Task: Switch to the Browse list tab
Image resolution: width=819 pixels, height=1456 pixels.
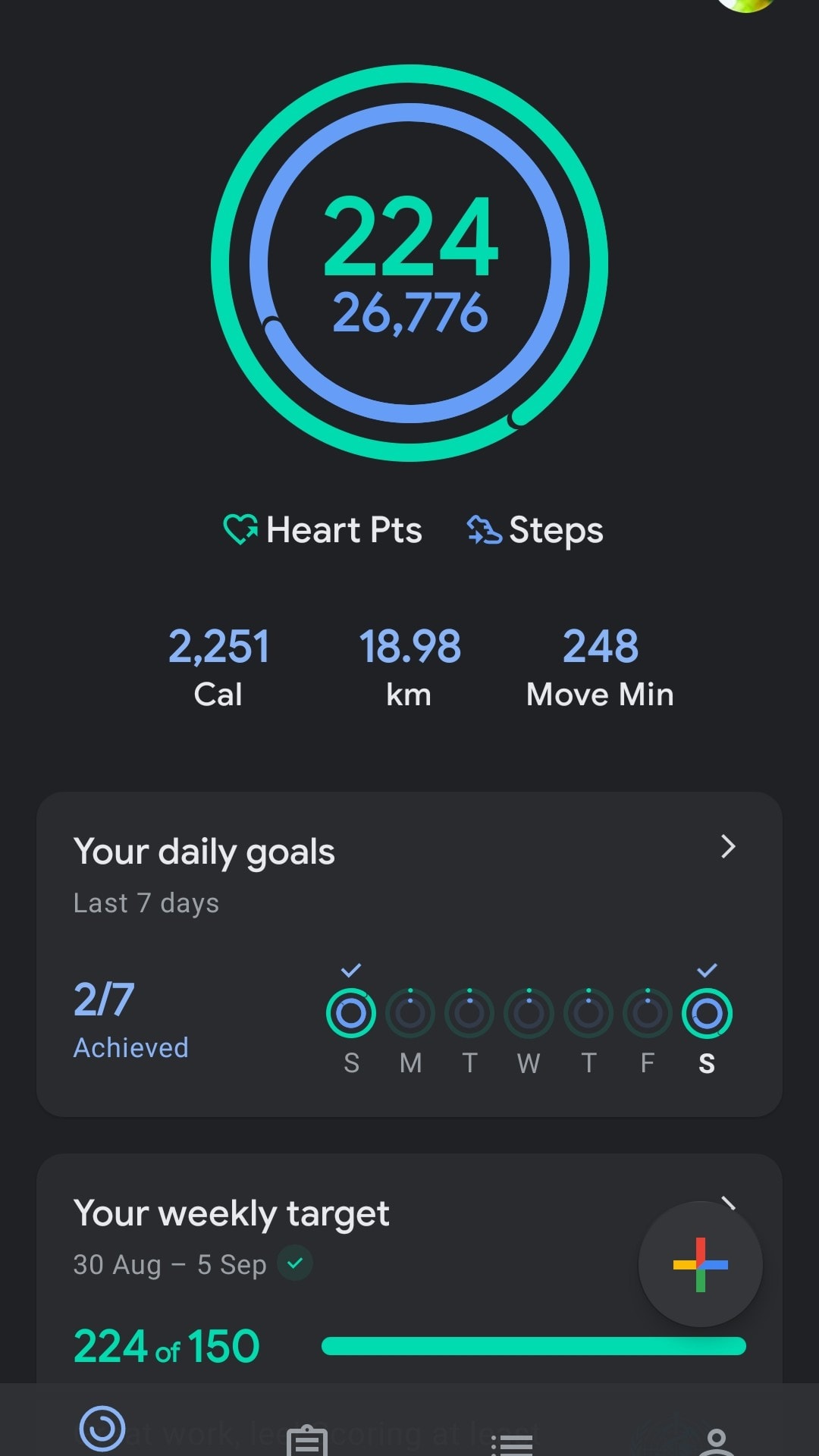Action: coord(512,1444)
